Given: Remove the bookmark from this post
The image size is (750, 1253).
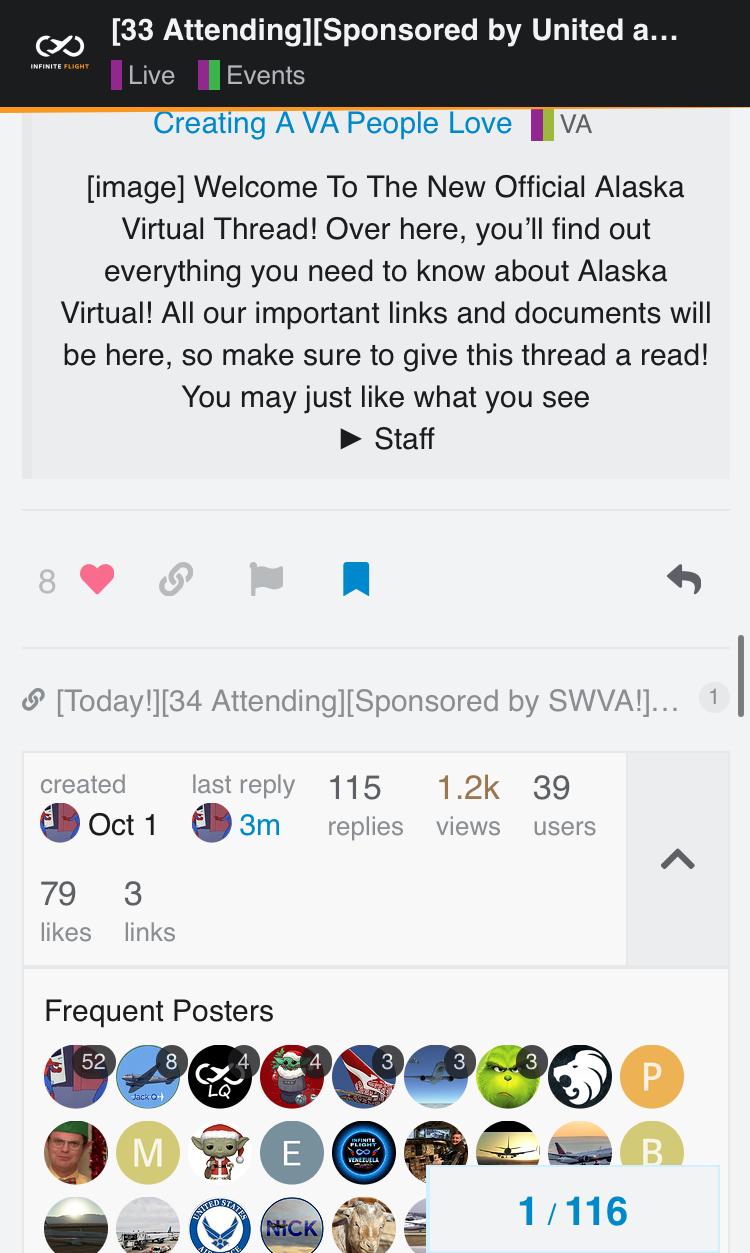Looking at the screenshot, I should click(356, 580).
